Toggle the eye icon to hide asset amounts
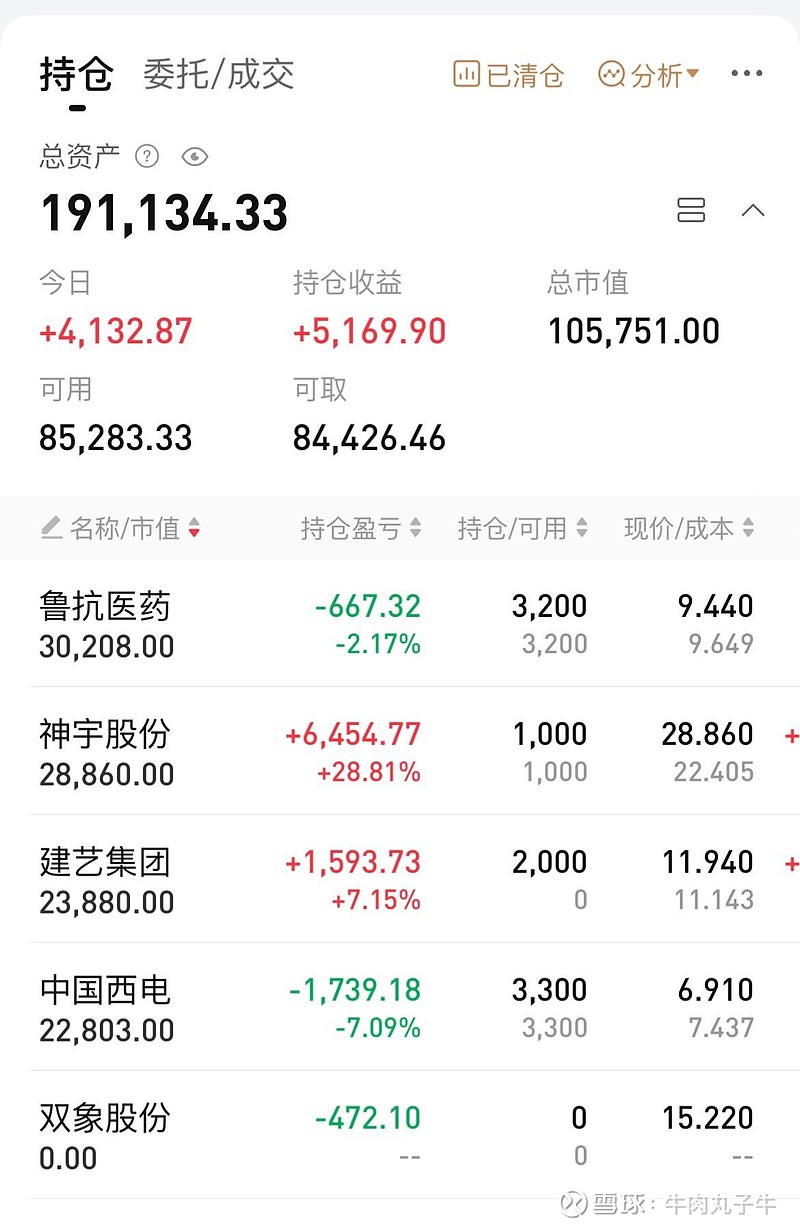 [194, 157]
